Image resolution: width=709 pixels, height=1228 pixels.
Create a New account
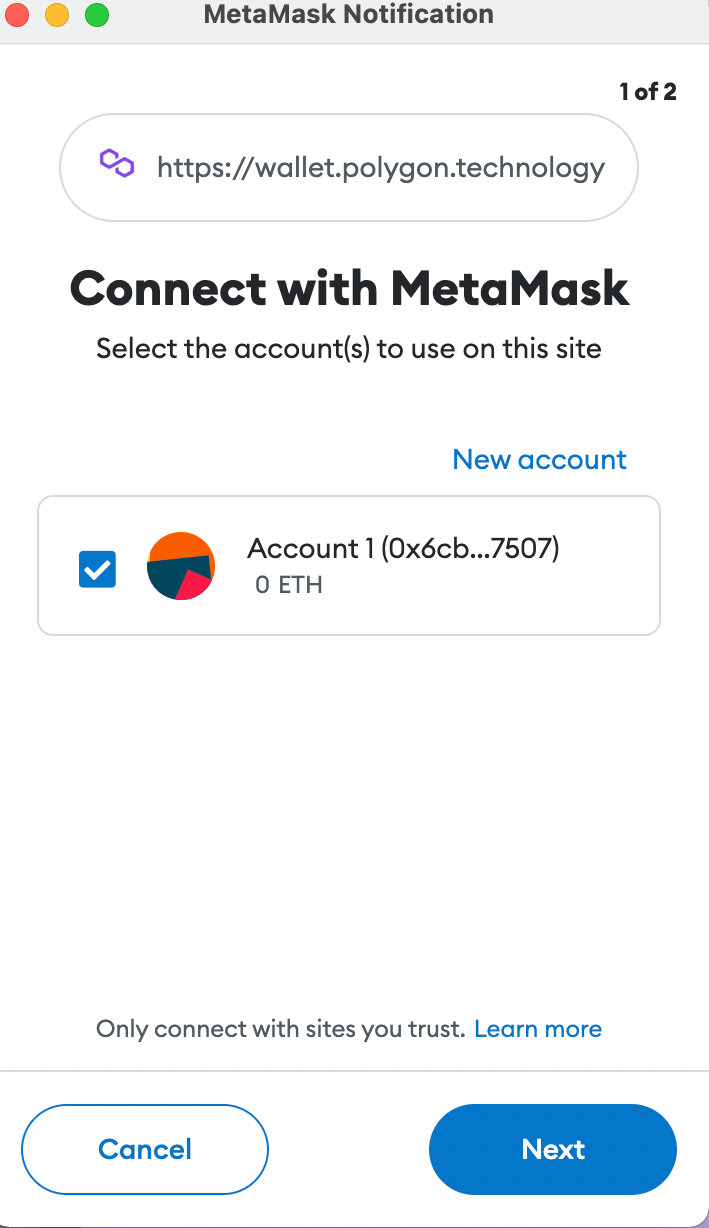tap(539, 459)
